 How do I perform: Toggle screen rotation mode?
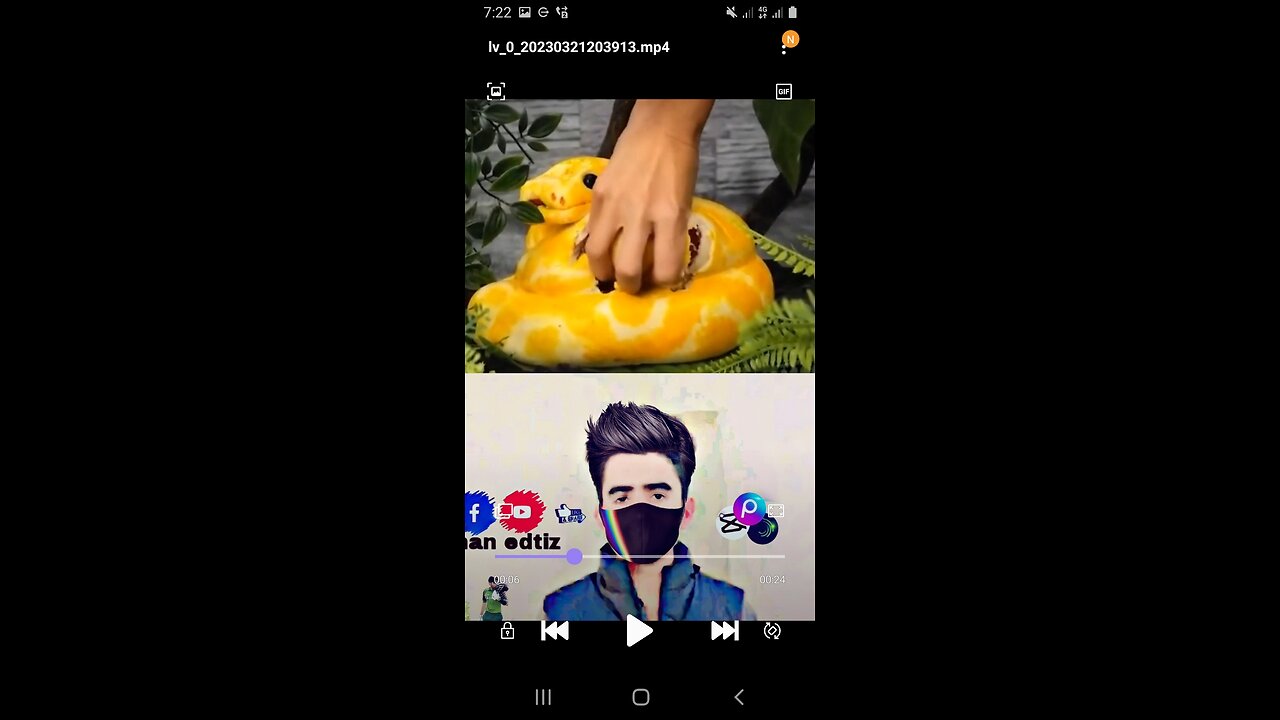tap(772, 631)
